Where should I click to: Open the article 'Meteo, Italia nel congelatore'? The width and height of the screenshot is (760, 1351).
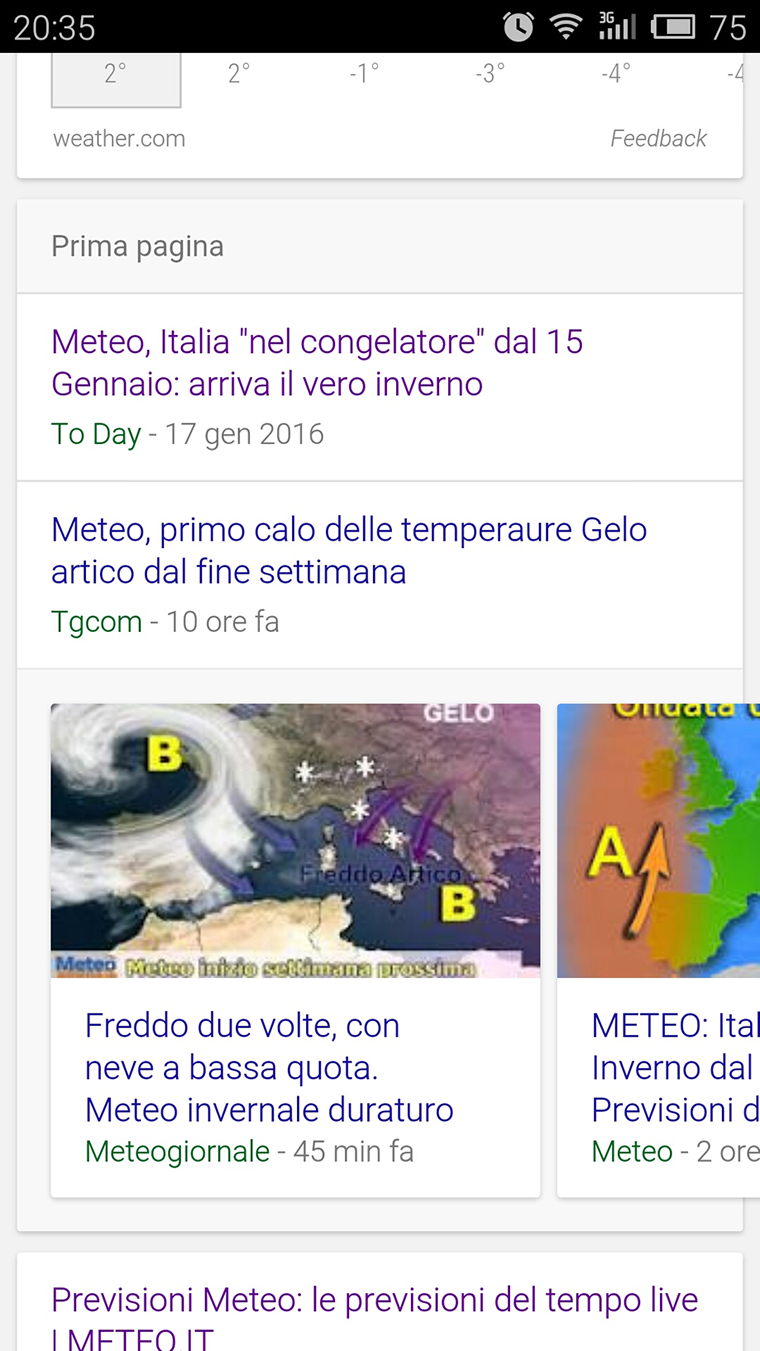tap(316, 362)
